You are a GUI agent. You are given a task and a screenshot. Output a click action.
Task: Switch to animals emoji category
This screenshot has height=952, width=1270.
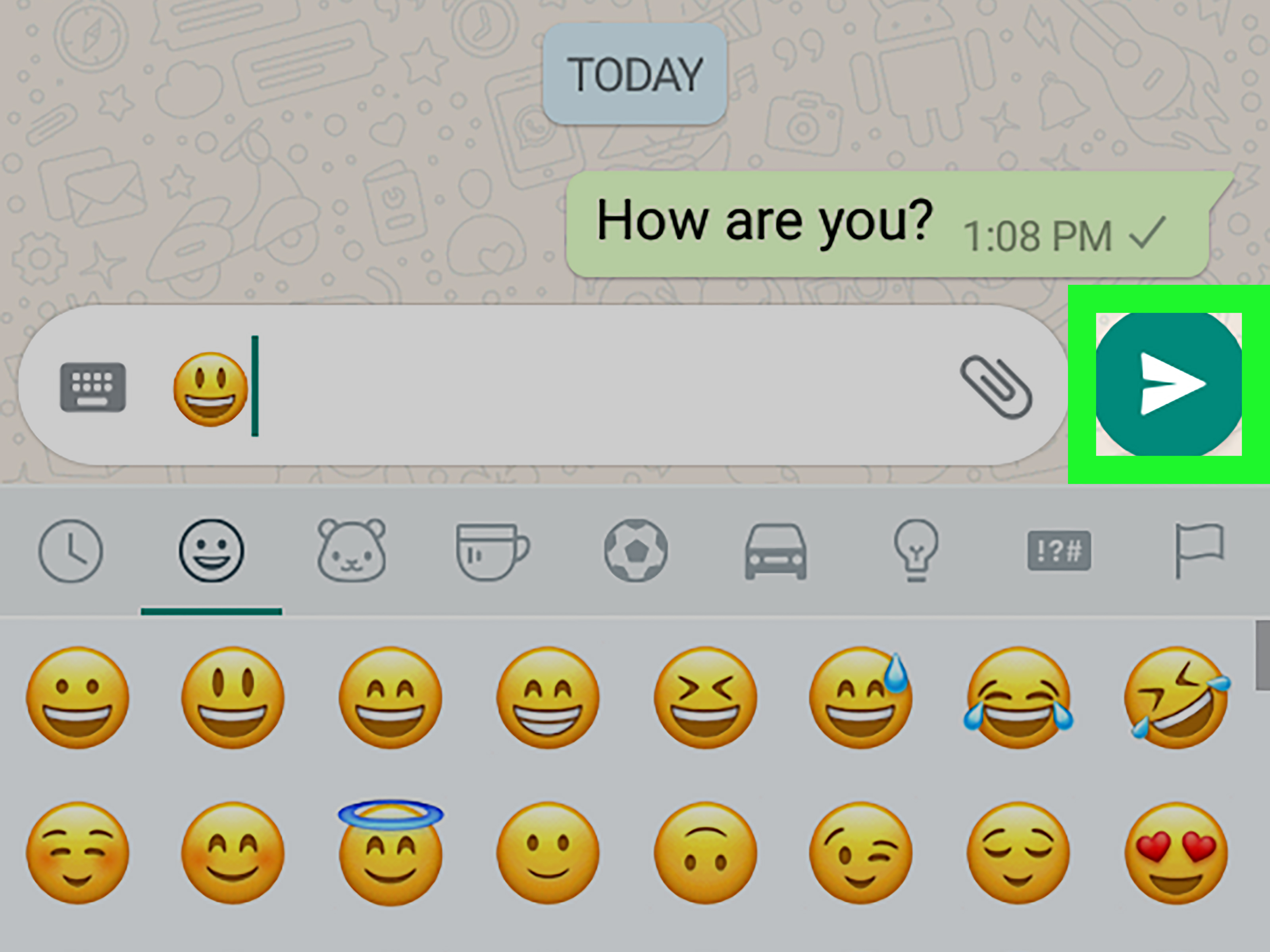tap(352, 551)
